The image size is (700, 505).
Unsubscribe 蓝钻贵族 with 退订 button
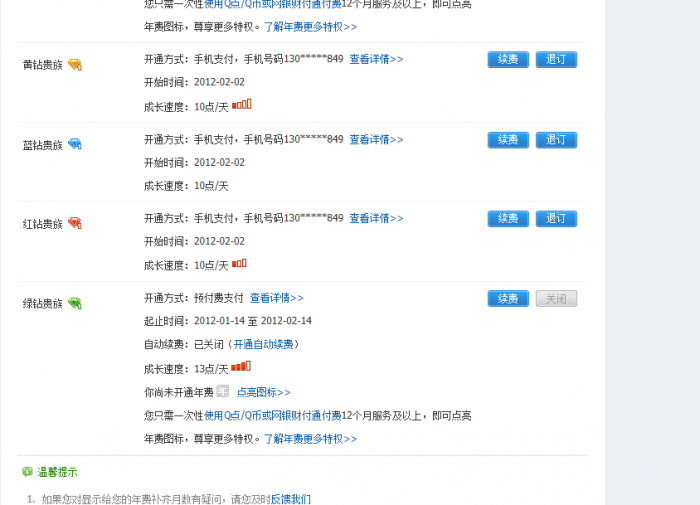(x=556, y=140)
